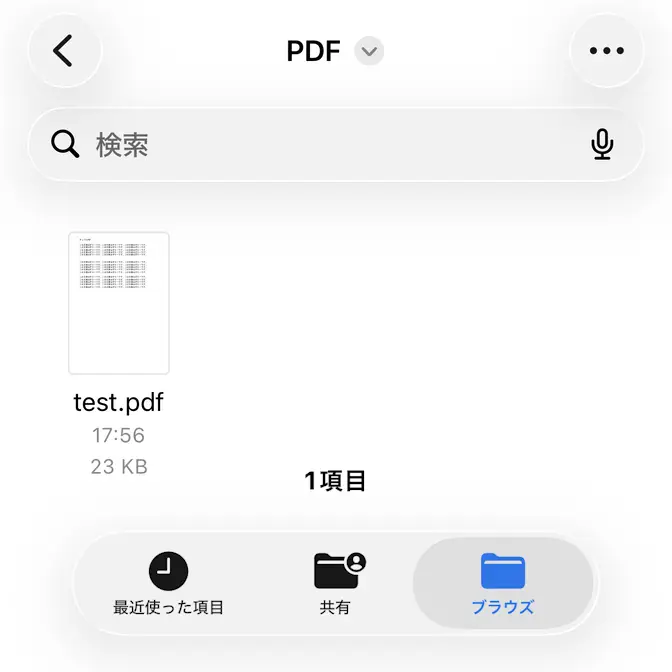The width and height of the screenshot is (672, 672).
Task: Go back with the arrow button
Action: (x=64, y=51)
